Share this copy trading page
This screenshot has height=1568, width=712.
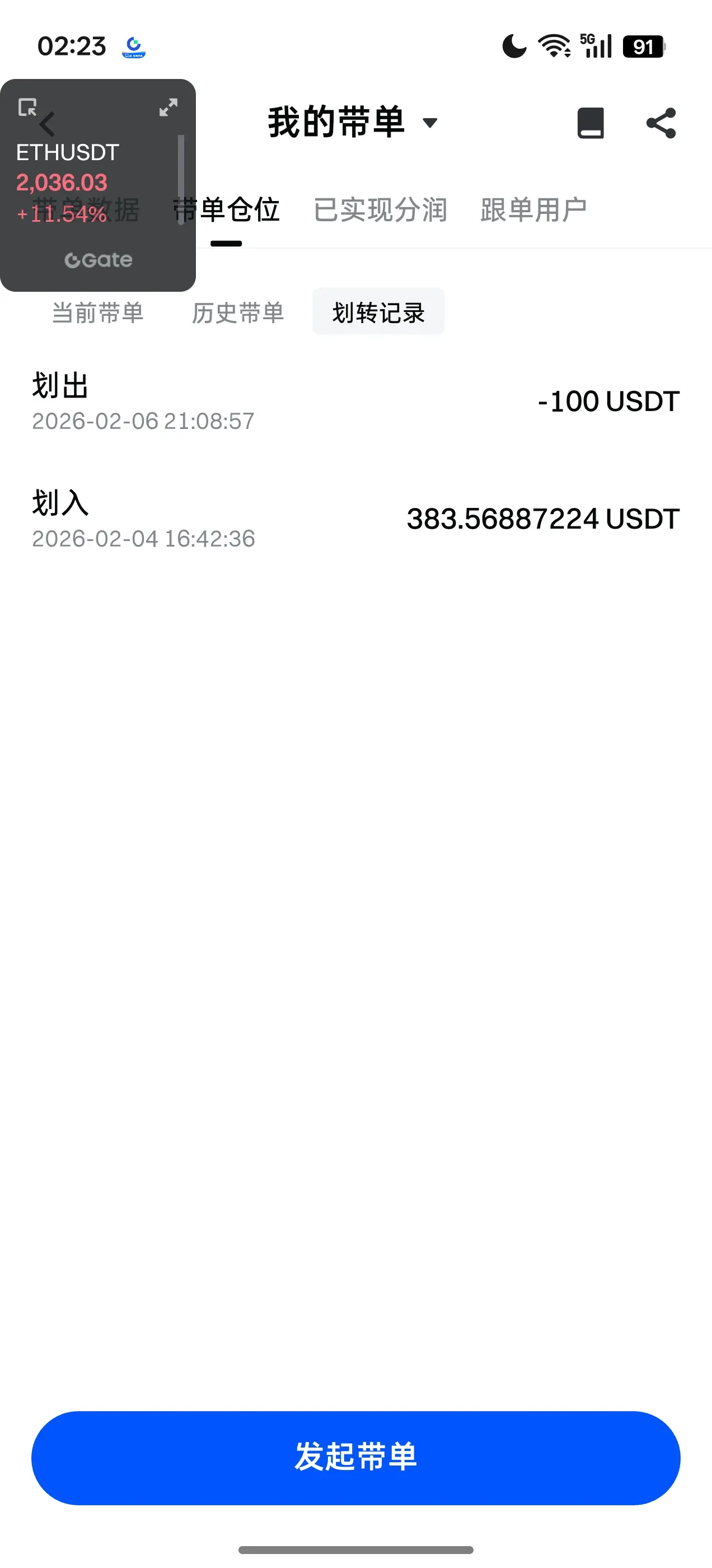[x=661, y=123]
